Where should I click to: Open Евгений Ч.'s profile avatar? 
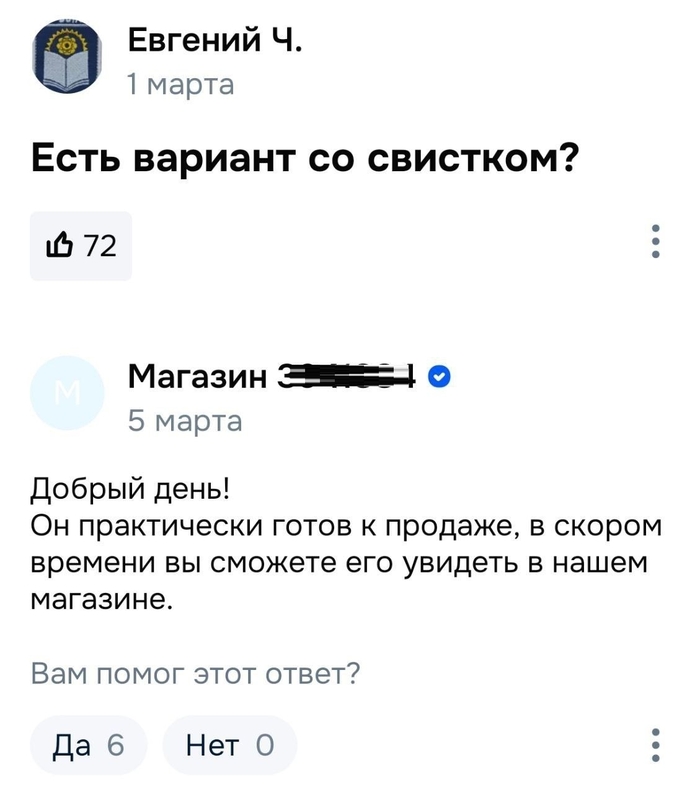[67, 59]
